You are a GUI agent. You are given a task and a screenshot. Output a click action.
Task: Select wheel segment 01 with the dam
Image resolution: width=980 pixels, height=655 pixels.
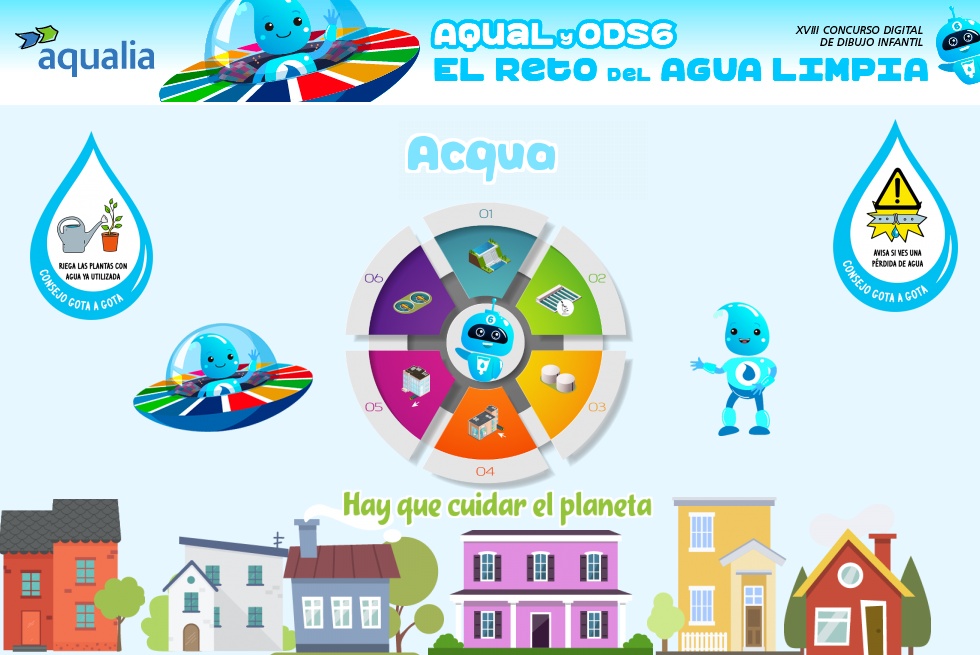487,254
